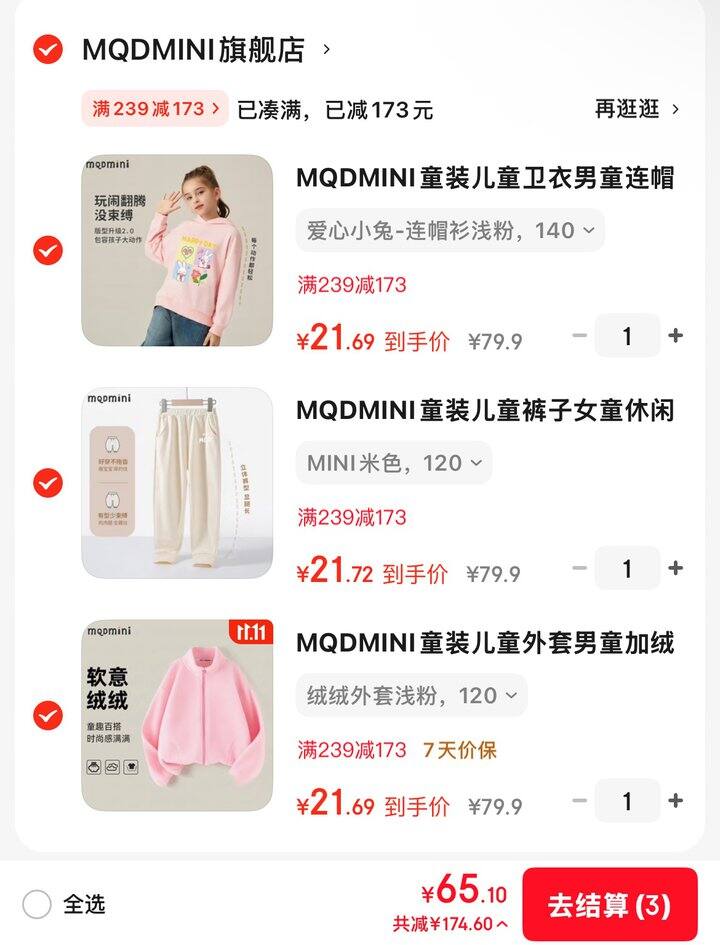Open the pink hoodie product image
720x945 pixels.
click(x=177, y=250)
